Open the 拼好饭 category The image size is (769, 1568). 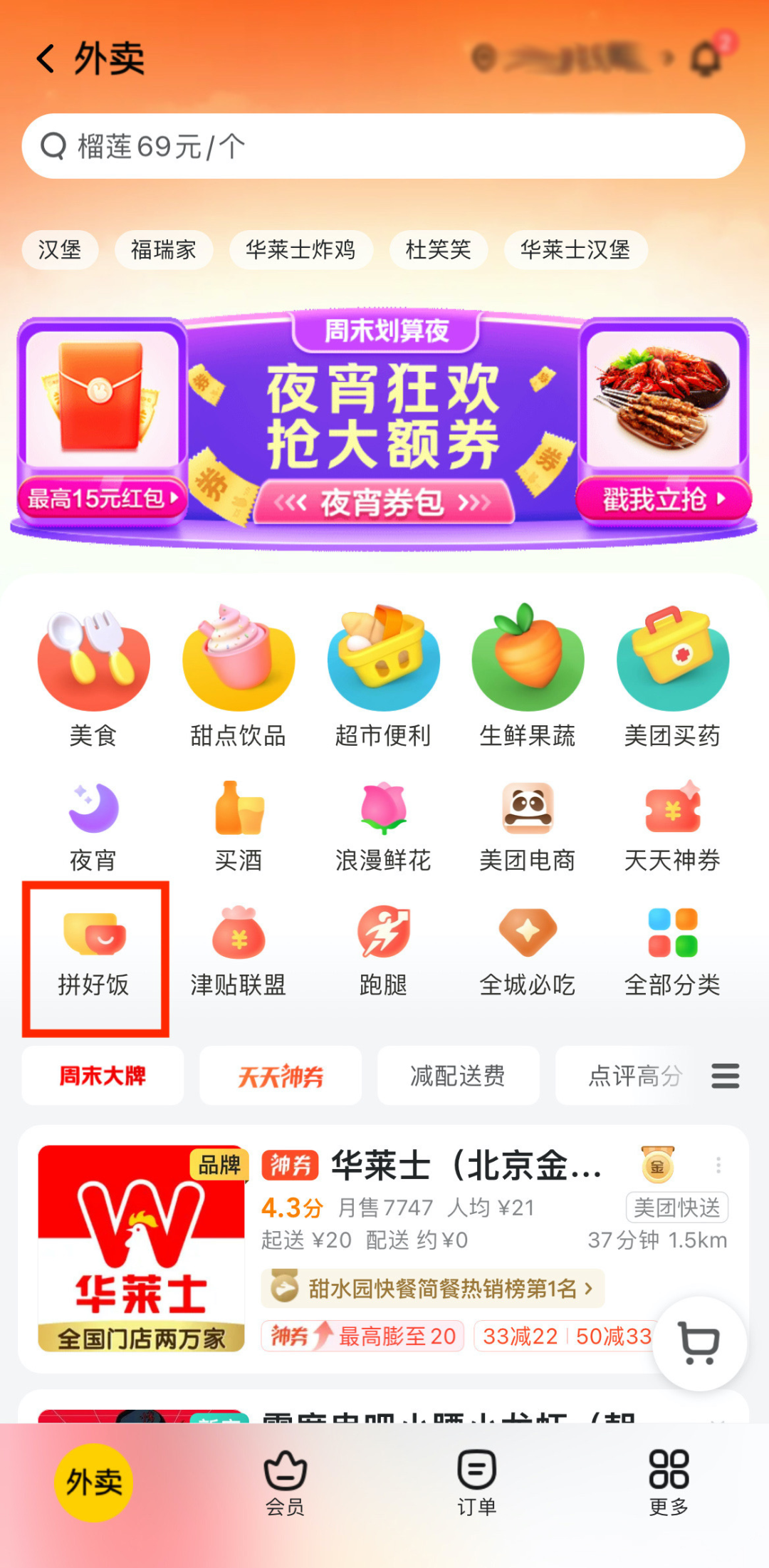(x=94, y=955)
